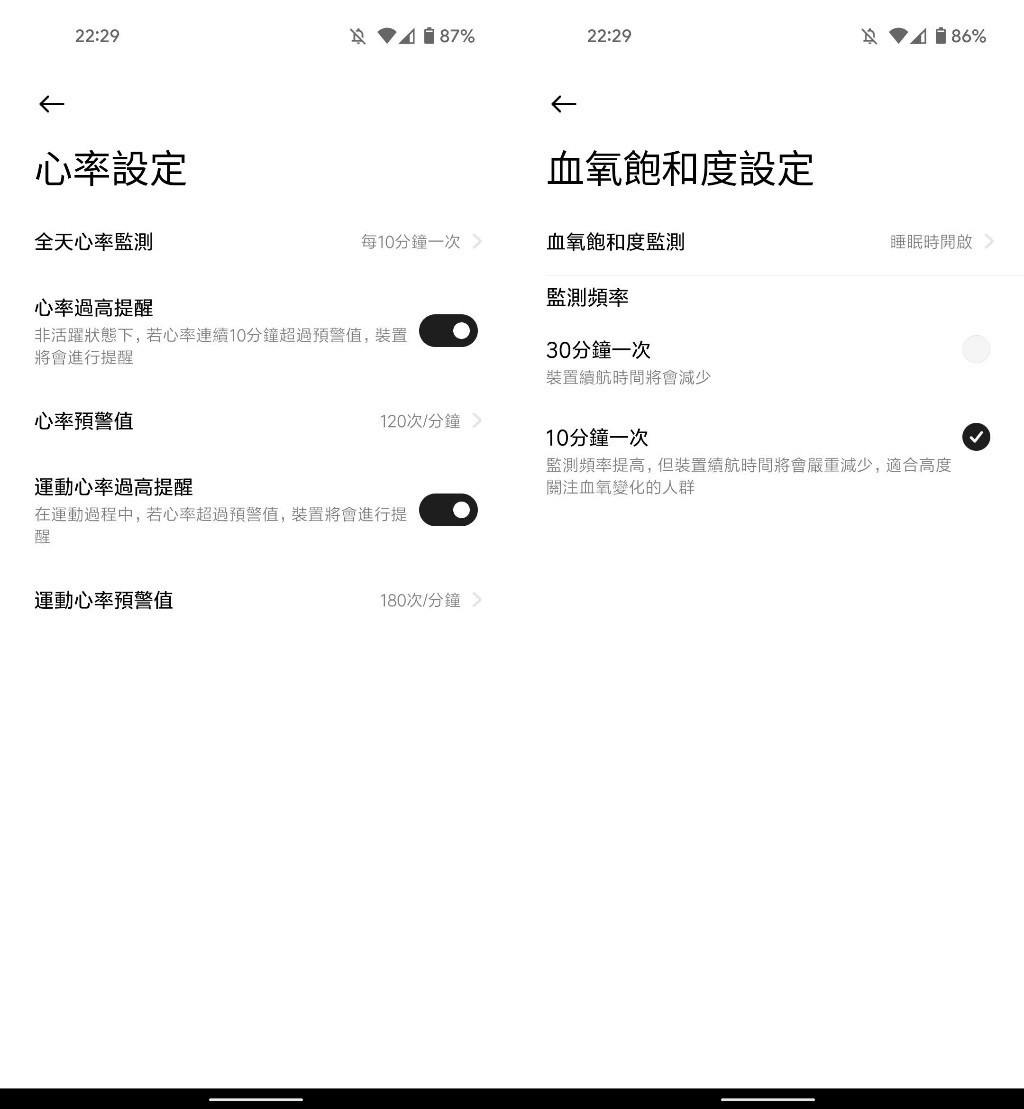Open 全天心率監測 frequency setting
The width and height of the screenshot is (1024, 1109).
(258, 242)
